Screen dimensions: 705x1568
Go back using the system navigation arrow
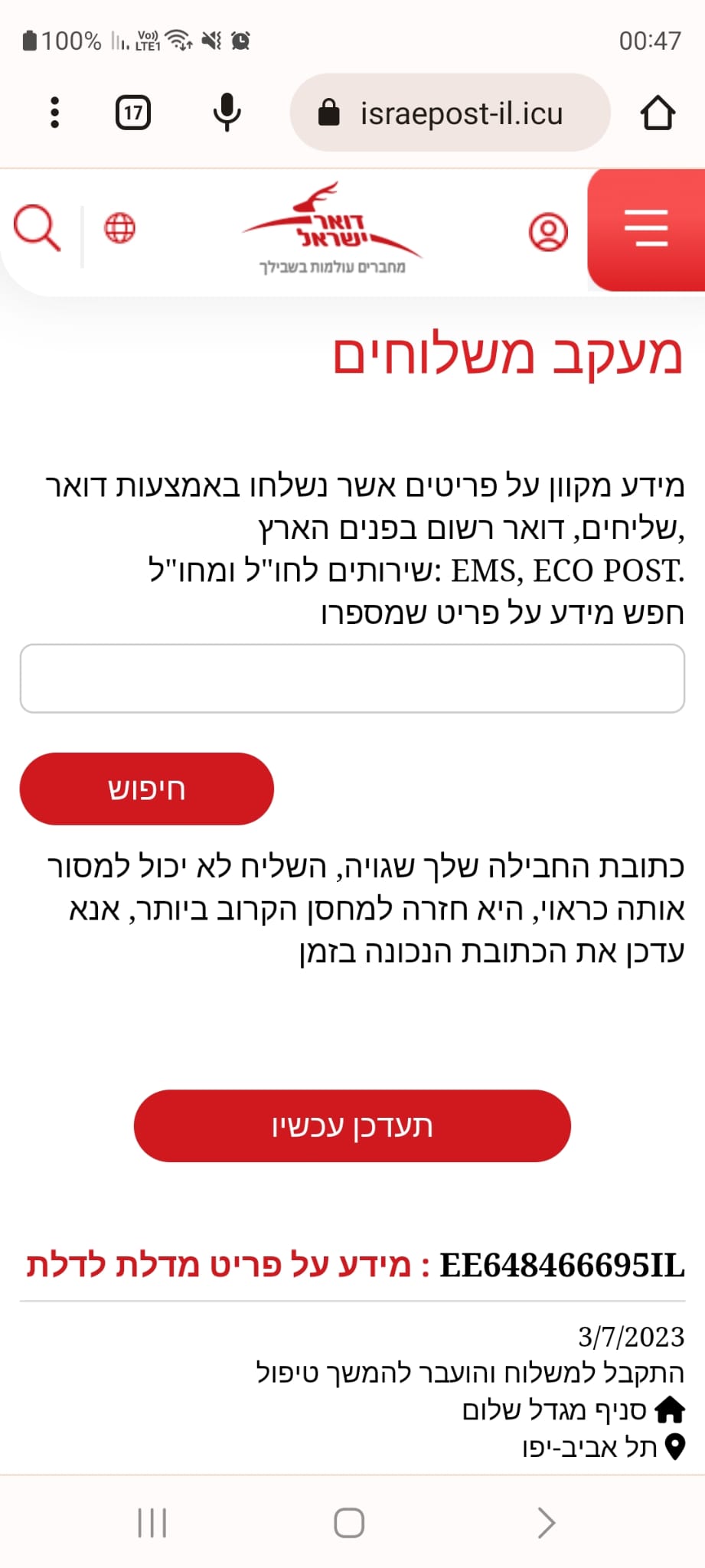(546, 1523)
